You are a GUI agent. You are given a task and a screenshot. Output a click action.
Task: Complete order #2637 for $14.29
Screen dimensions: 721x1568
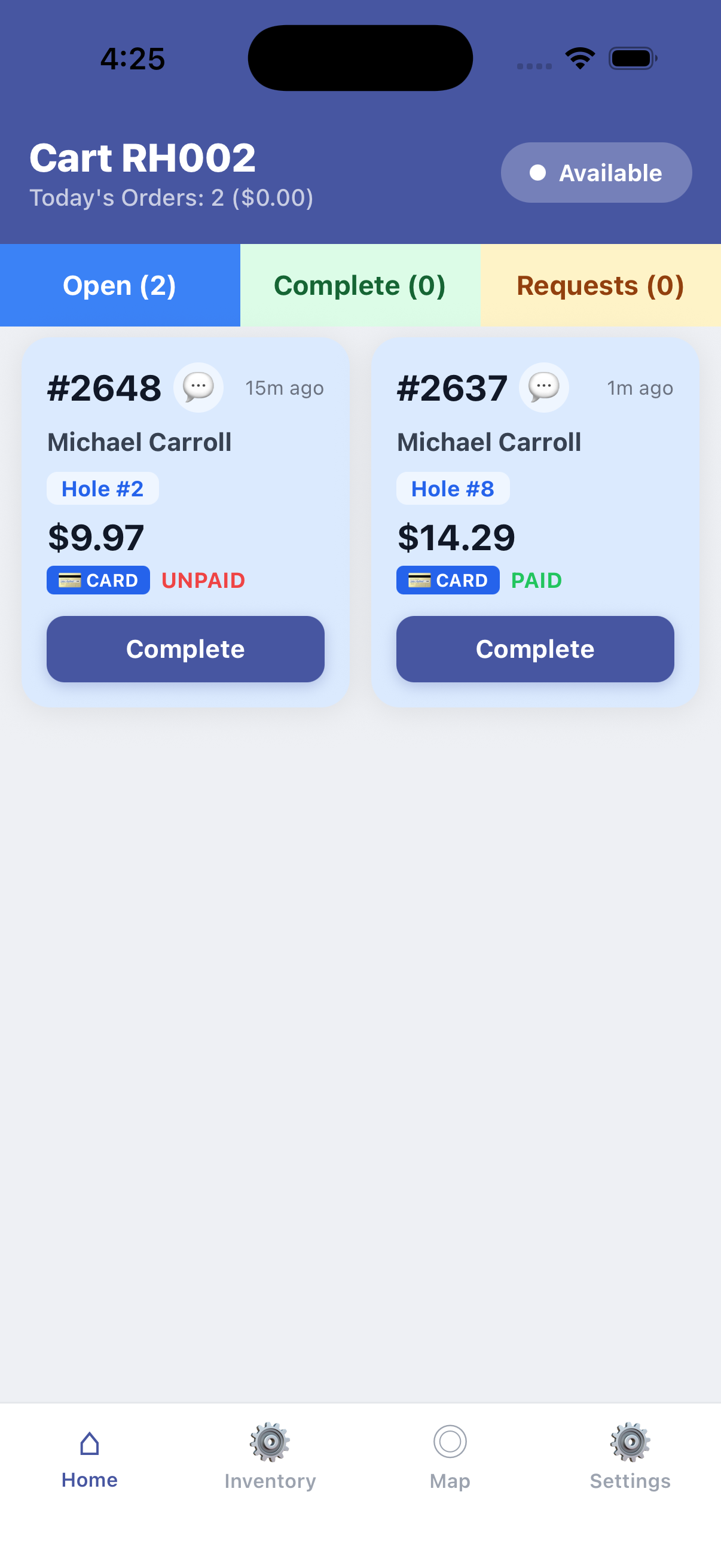[535, 649]
